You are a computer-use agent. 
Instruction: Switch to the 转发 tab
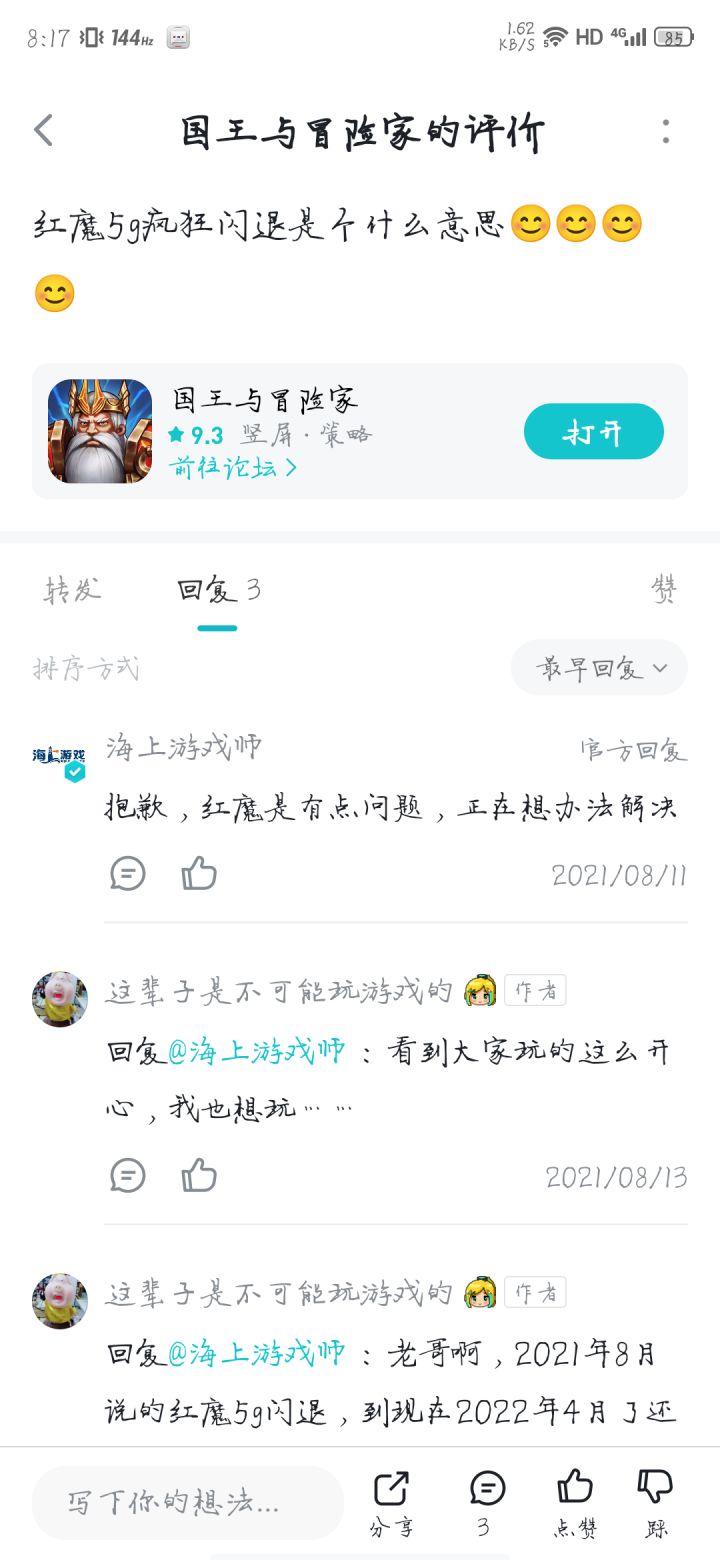[73, 590]
